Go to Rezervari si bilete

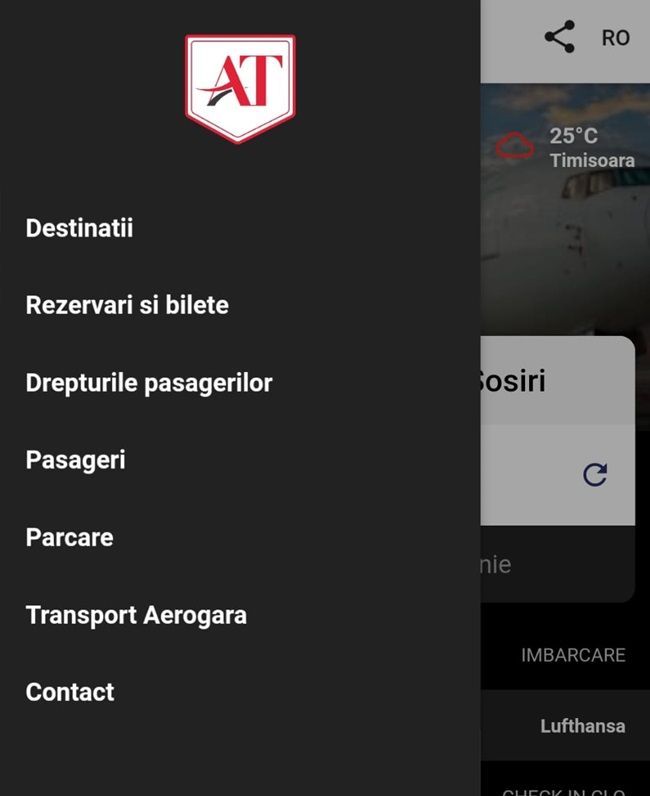[127, 305]
